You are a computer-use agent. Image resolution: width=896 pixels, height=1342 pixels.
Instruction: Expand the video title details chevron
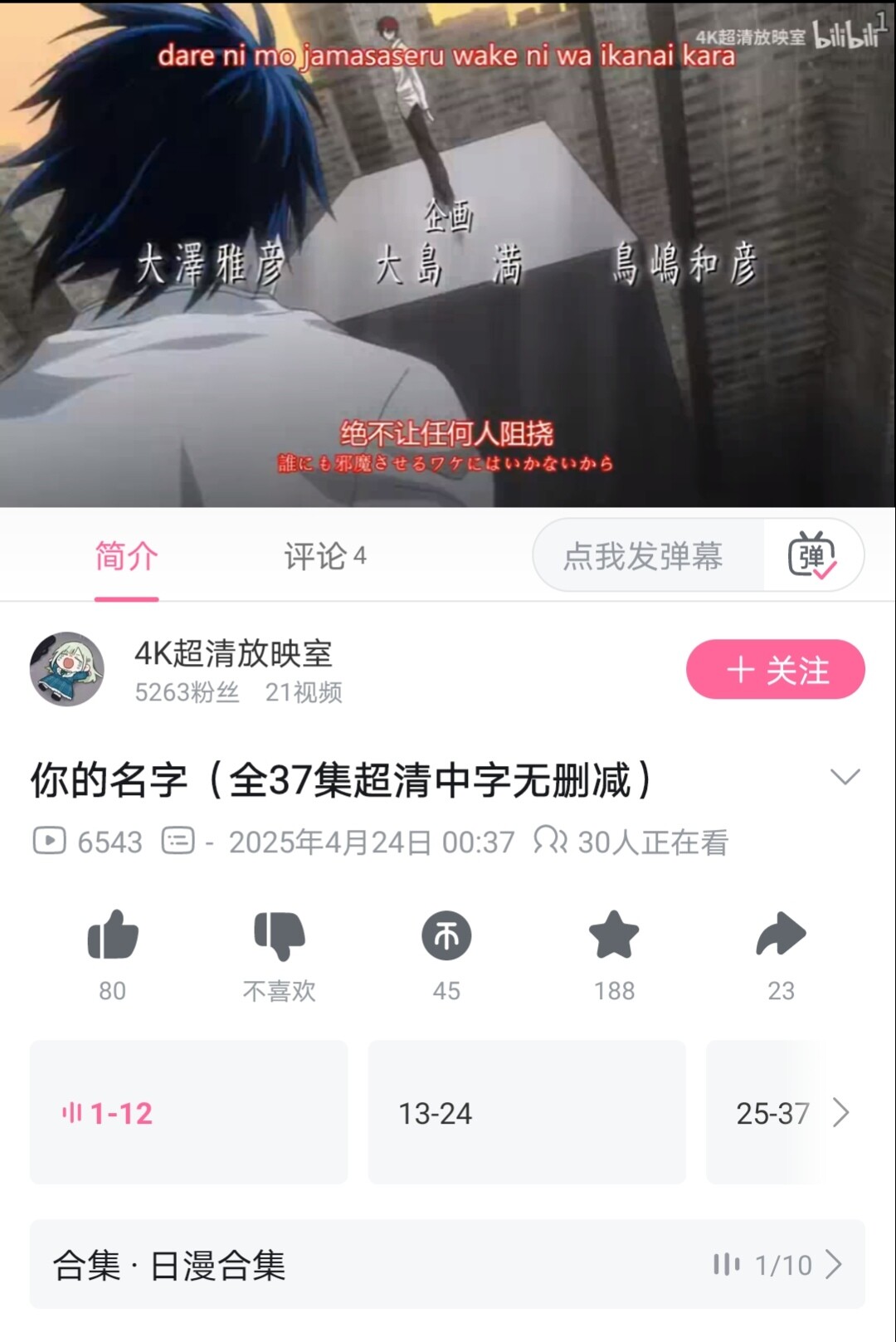[x=845, y=778]
